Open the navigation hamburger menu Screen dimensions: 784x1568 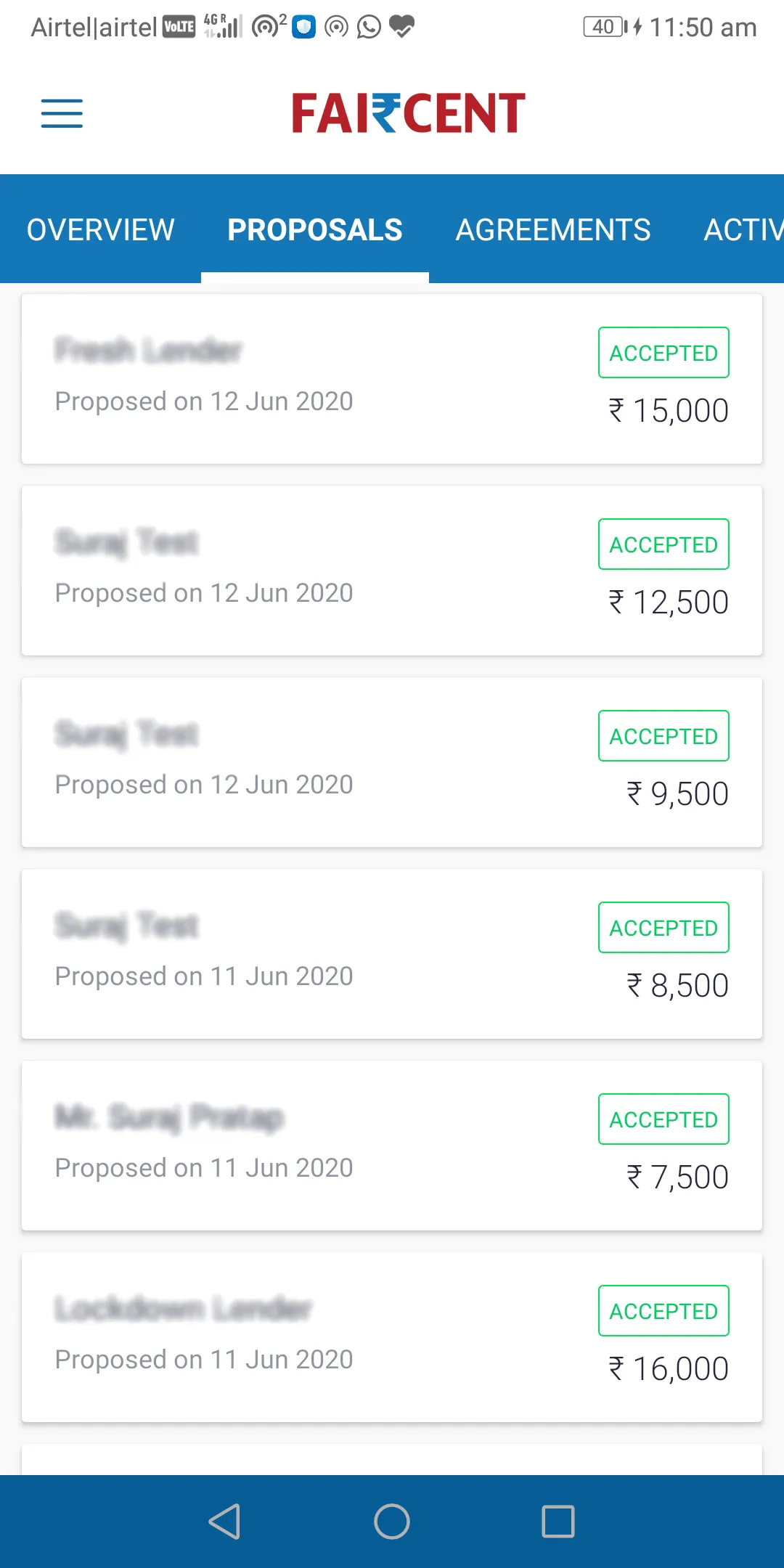pyautogui.click(x=62, y=114)
